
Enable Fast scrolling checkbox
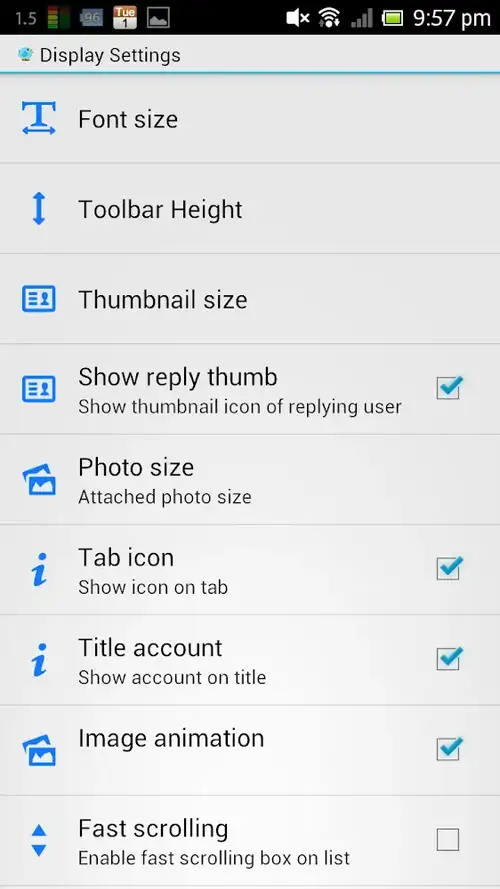point(448,840)
